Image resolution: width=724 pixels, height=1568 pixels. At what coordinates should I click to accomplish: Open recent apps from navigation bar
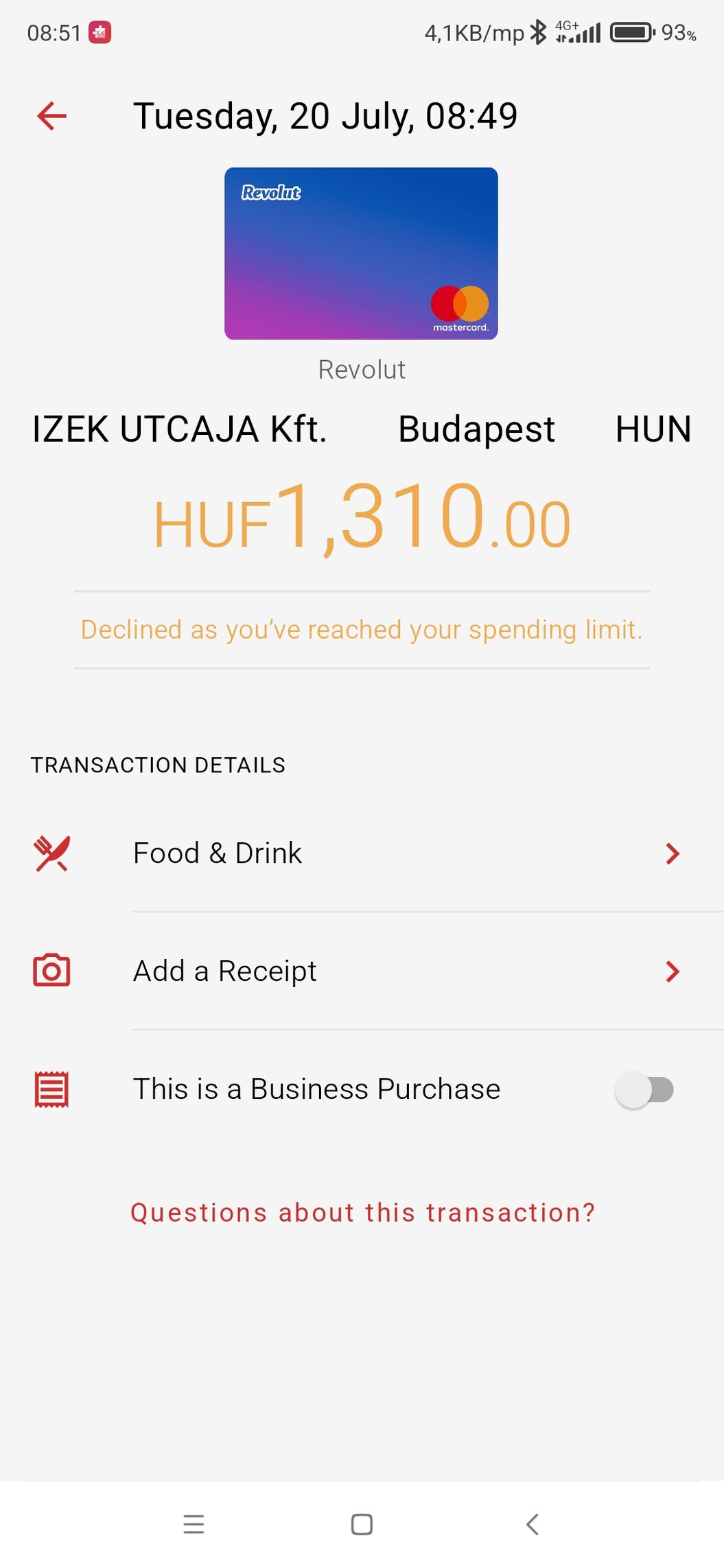point(194,1524)
